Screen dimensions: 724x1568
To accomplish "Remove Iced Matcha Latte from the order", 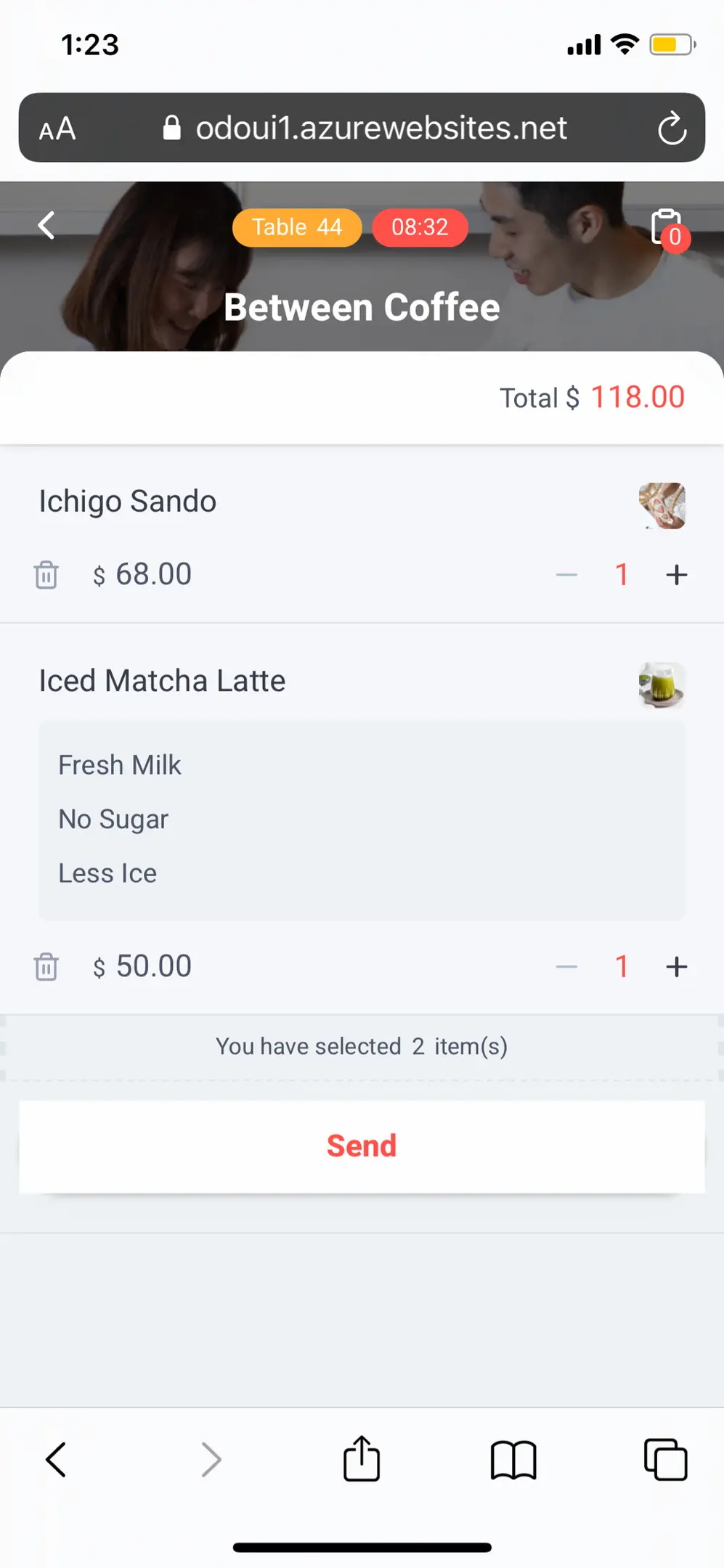I will 46,967.
